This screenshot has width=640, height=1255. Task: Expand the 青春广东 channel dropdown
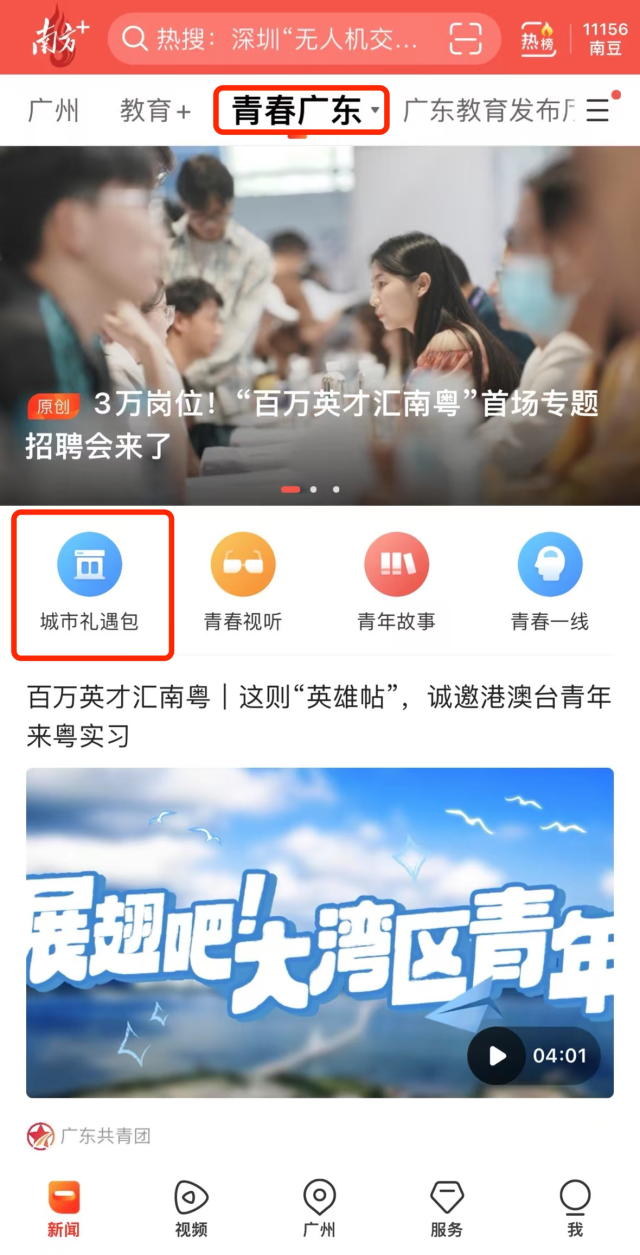tap(375, 110)
